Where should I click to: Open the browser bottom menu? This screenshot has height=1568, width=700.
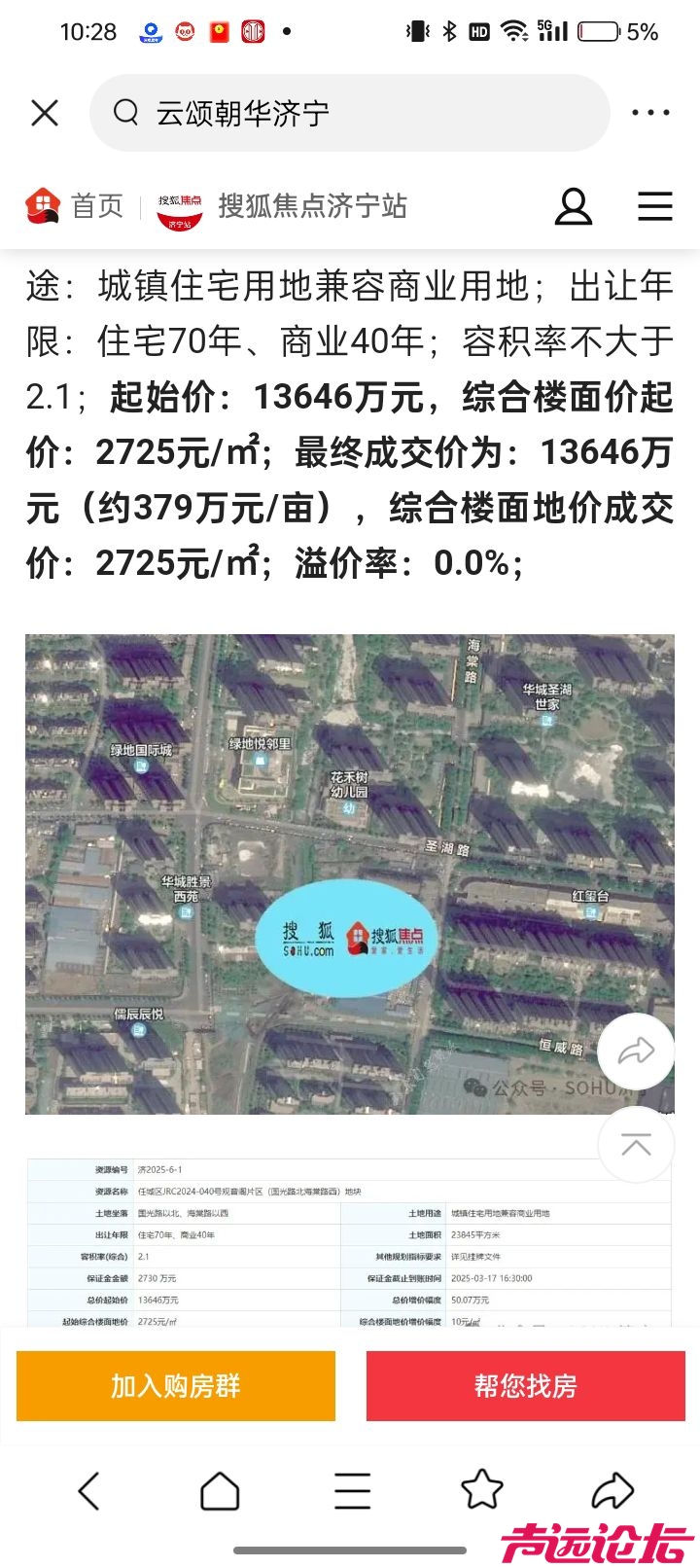point(351,1490)
